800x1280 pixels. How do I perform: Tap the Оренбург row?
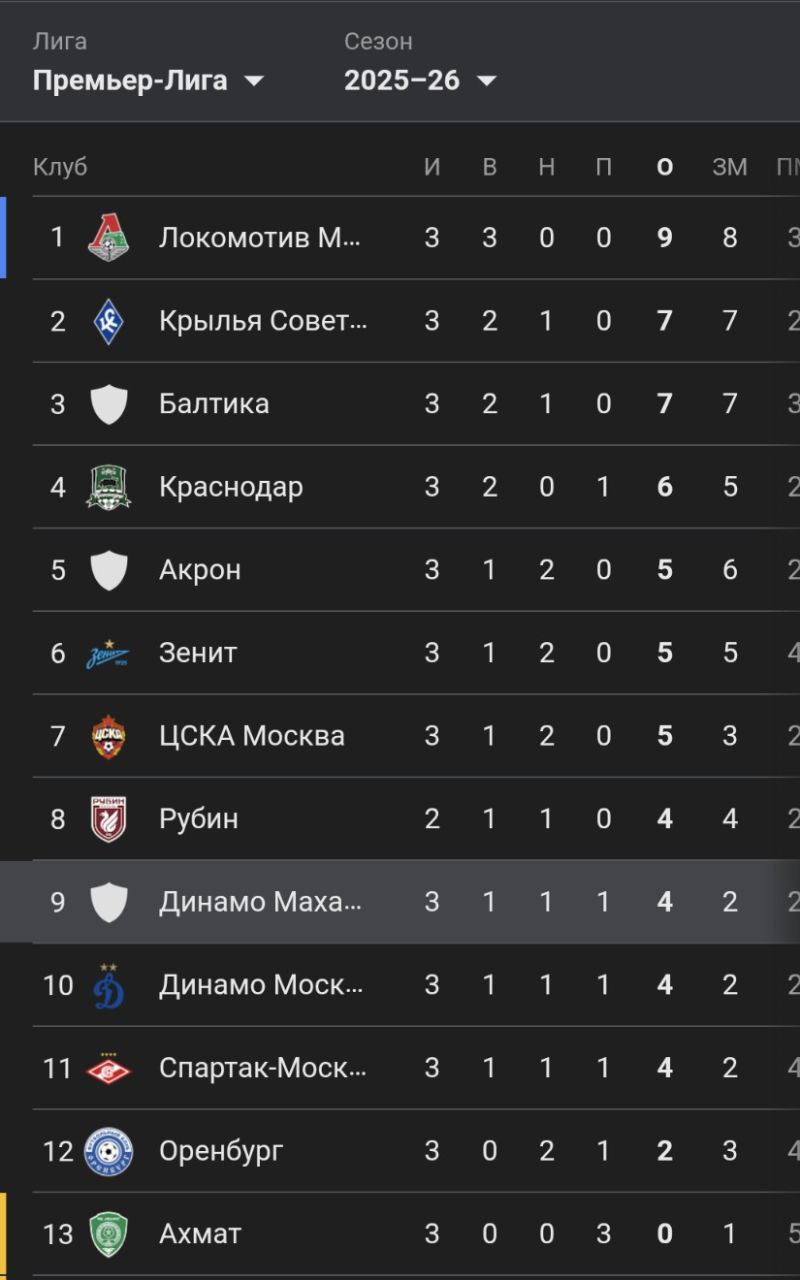416,1150
